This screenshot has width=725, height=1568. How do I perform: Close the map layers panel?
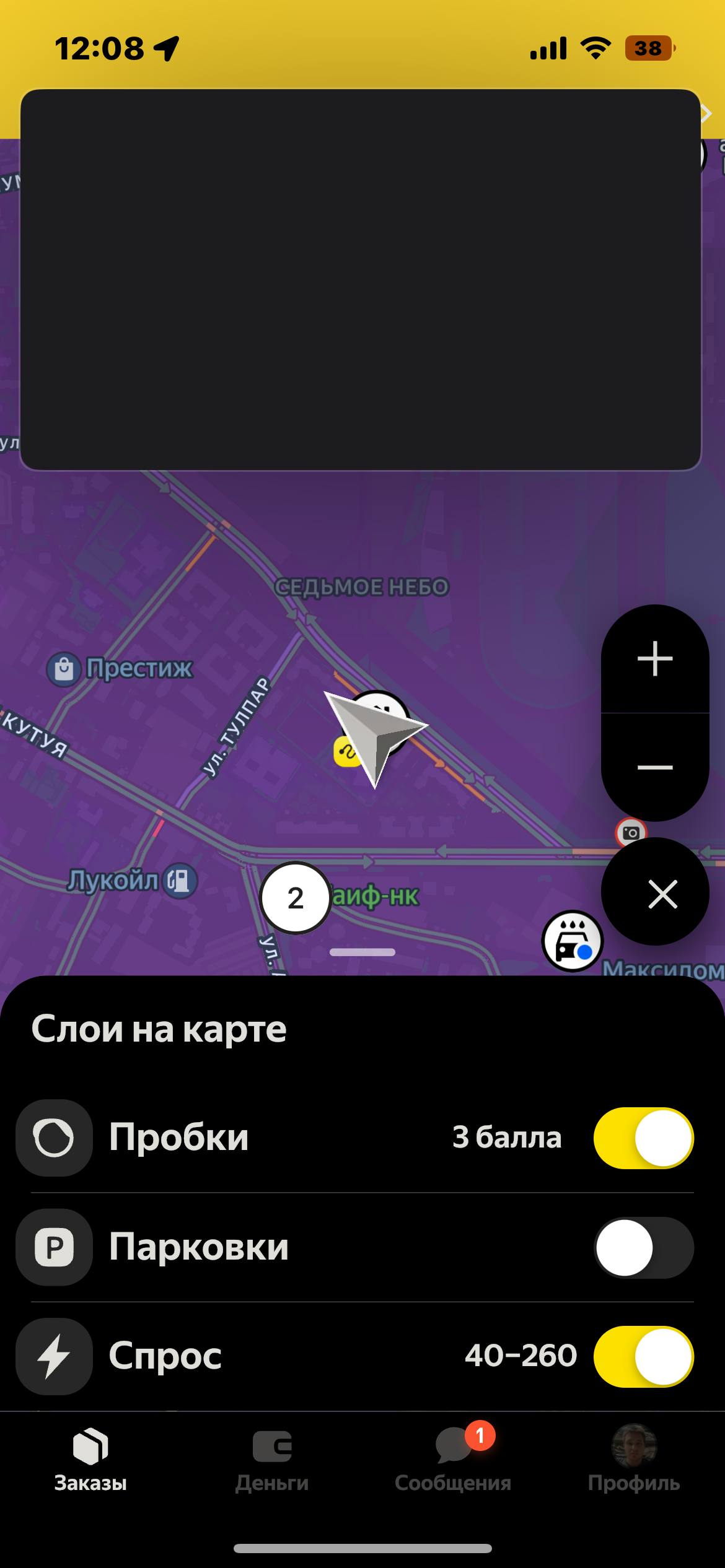click(x=655, y=894)
